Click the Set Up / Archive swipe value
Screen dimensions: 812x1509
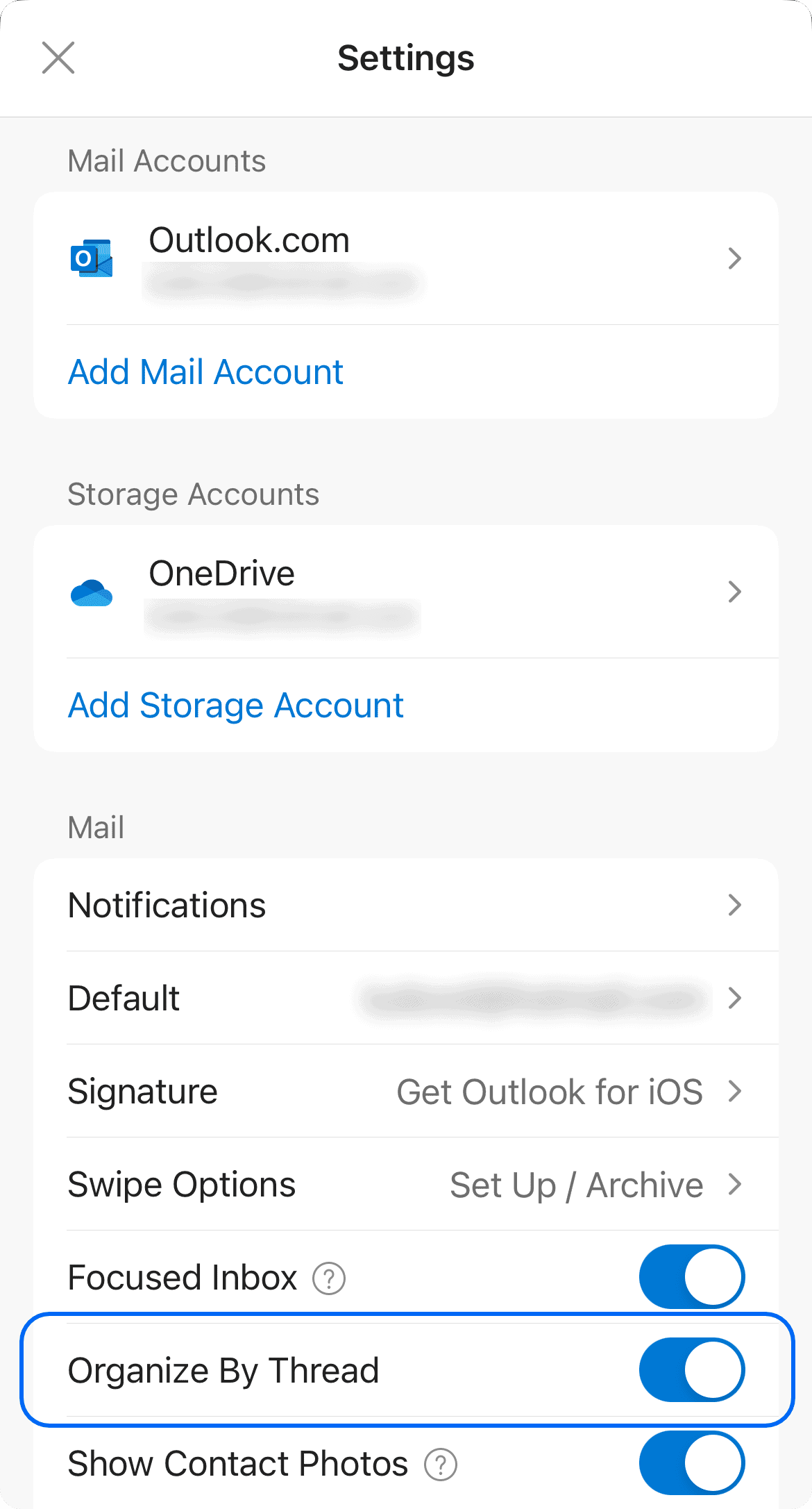(575, 1184)
